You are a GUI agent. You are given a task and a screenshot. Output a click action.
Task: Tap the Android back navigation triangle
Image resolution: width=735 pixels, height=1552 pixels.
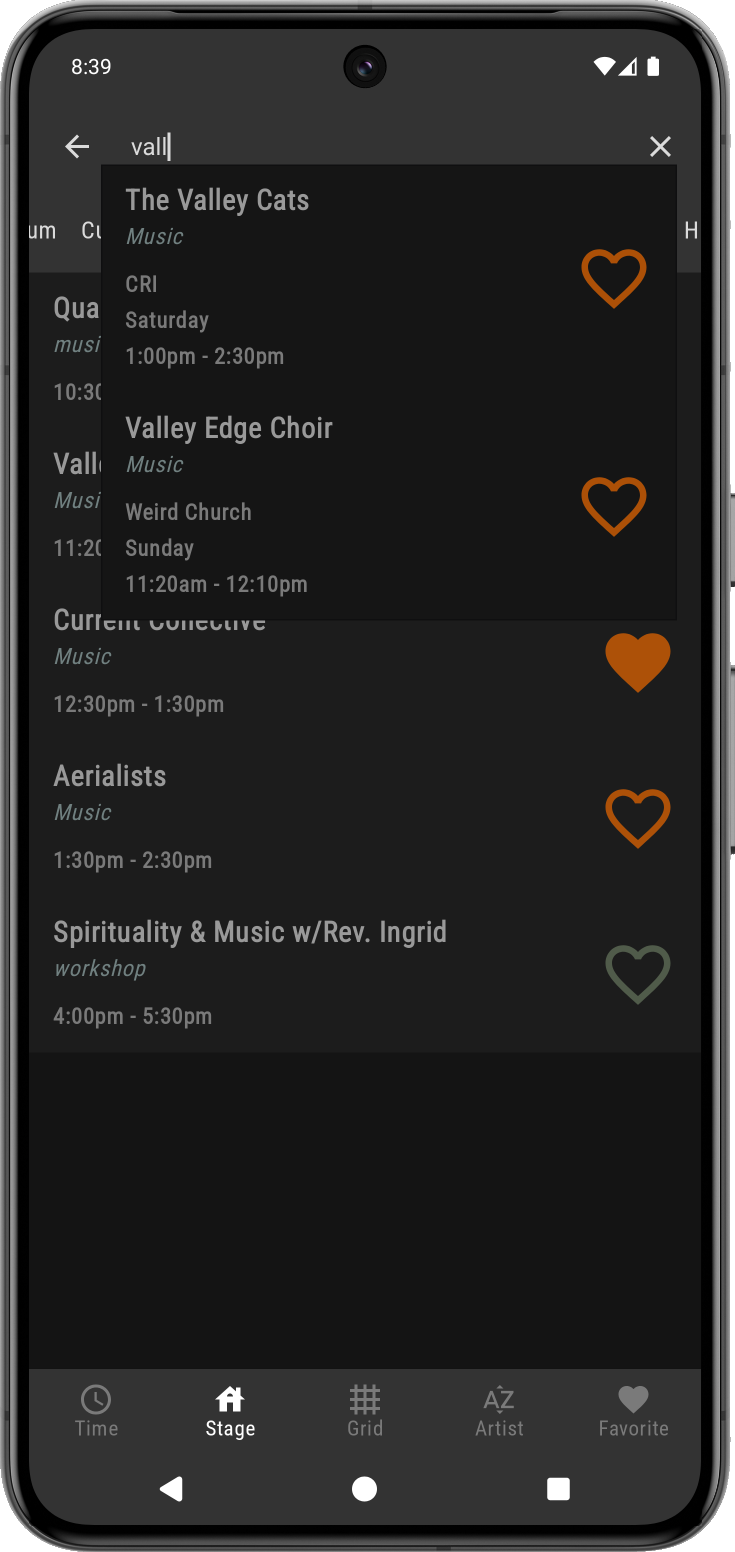coord(171,1488)
